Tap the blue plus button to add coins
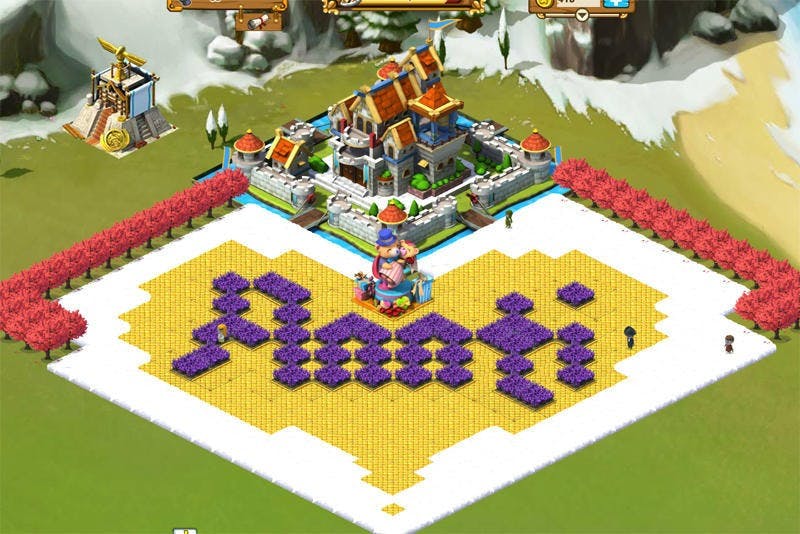 [616, 3]
